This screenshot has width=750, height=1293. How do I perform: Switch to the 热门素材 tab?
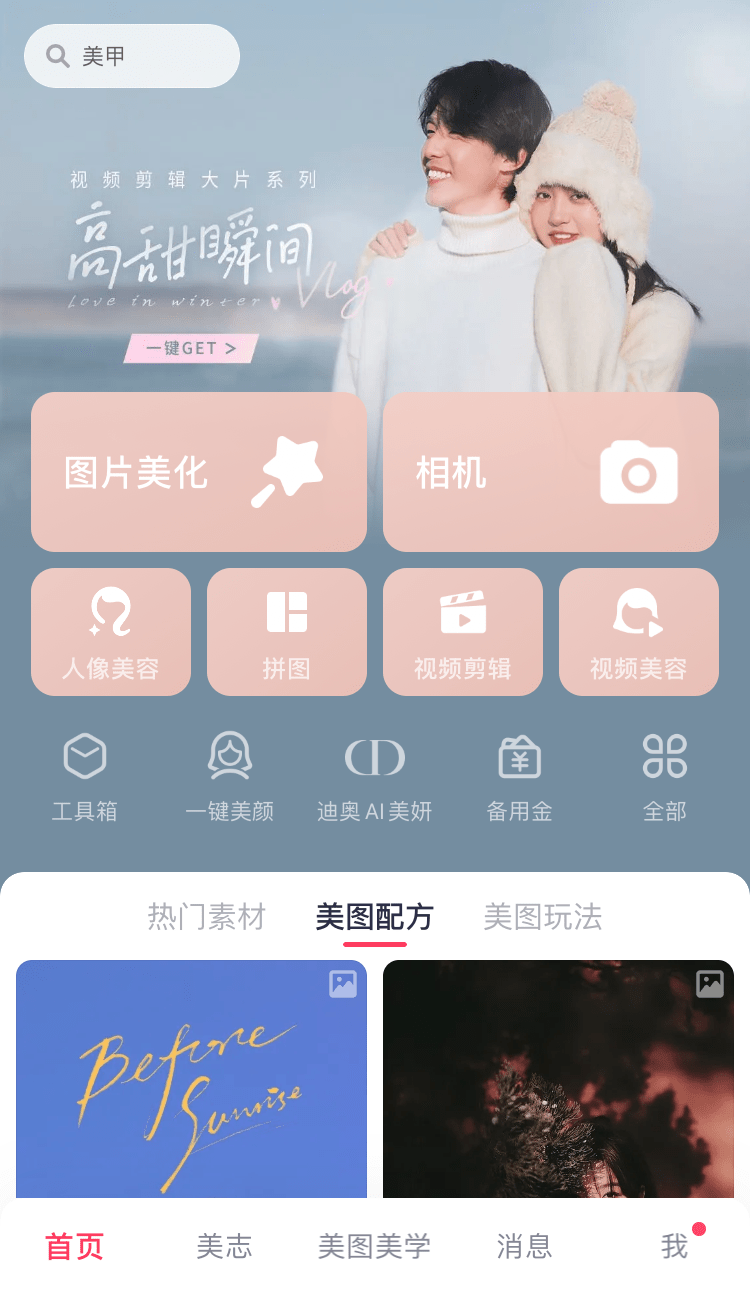click(205, 917)
